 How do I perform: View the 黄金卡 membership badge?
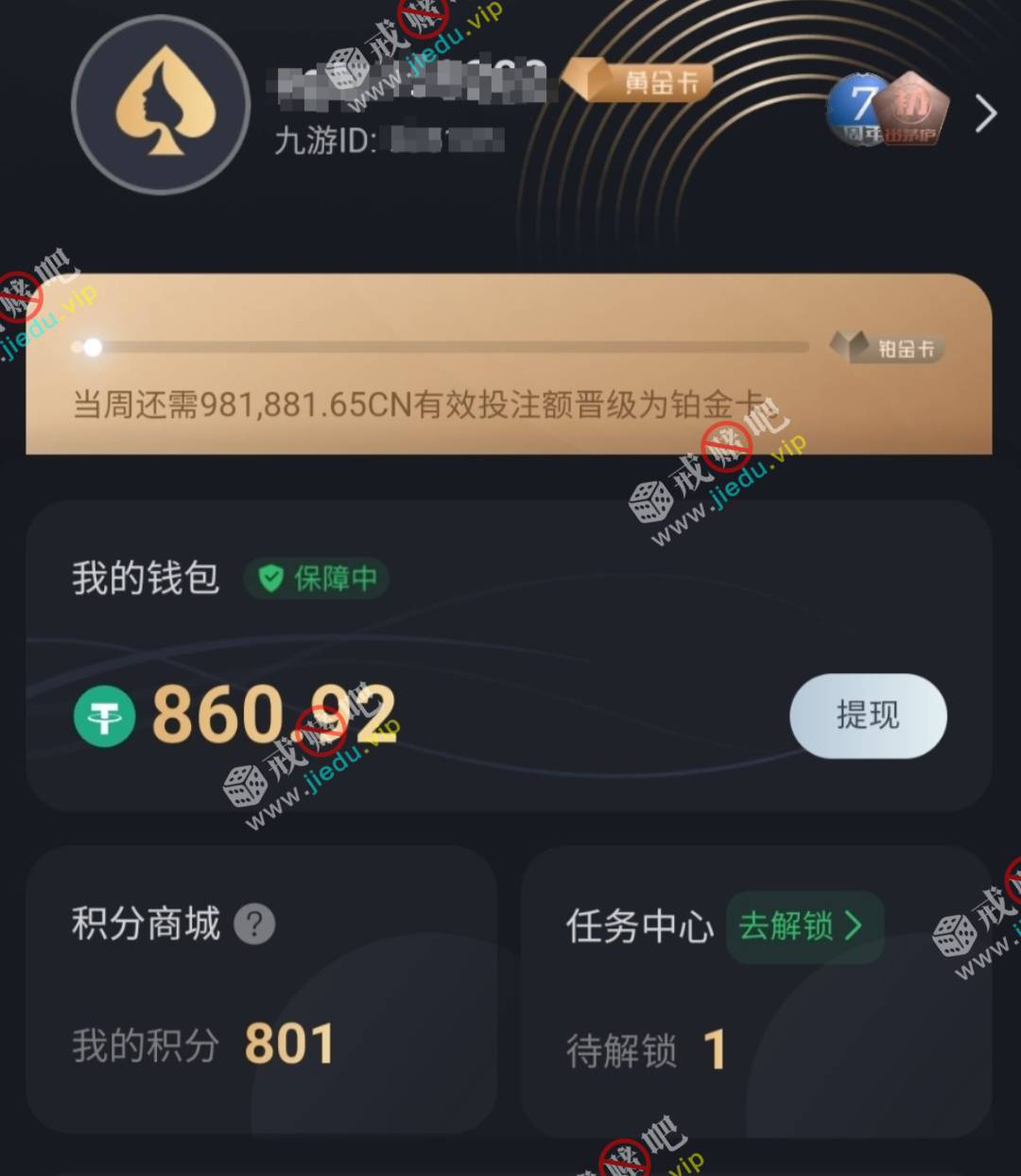point(638,81)
